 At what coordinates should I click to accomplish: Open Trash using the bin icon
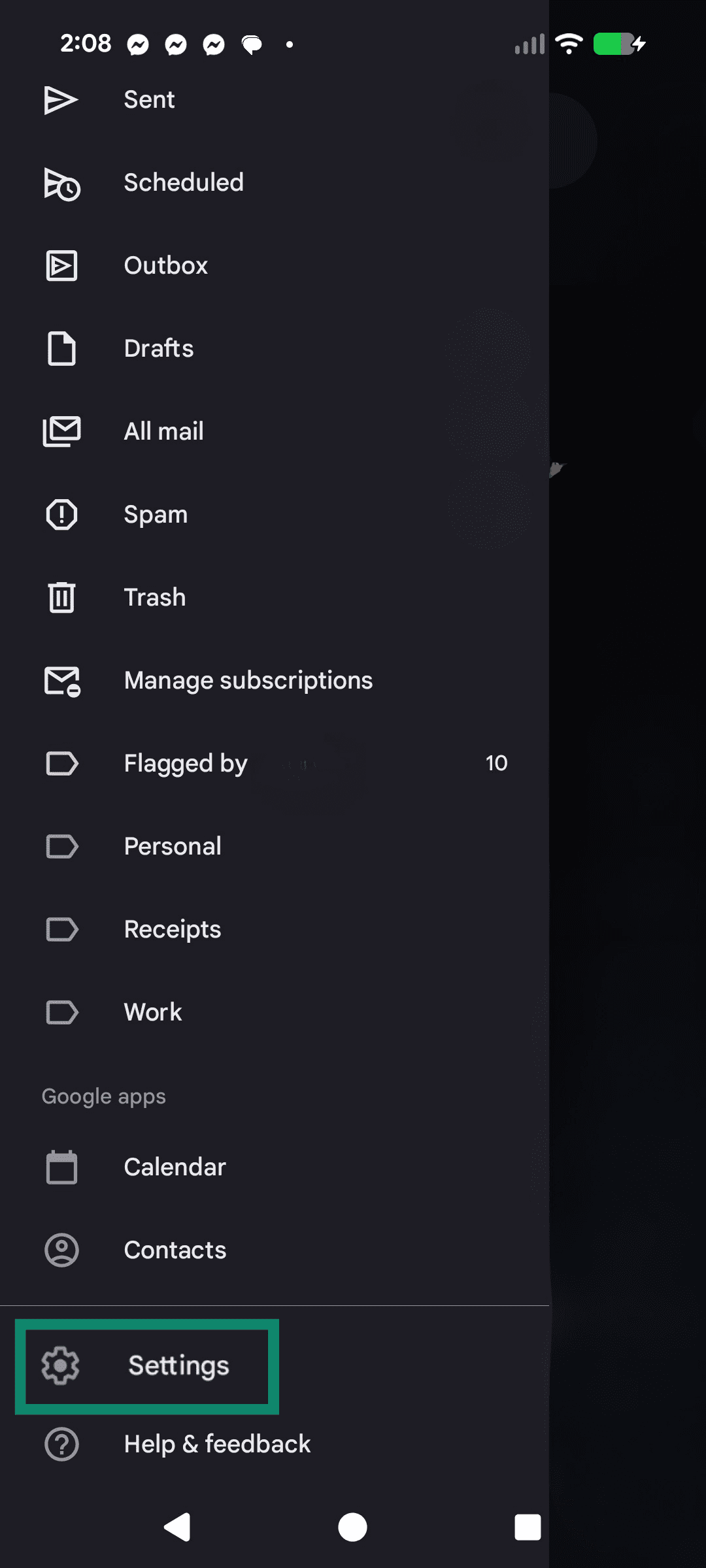(x=61, y=596)
